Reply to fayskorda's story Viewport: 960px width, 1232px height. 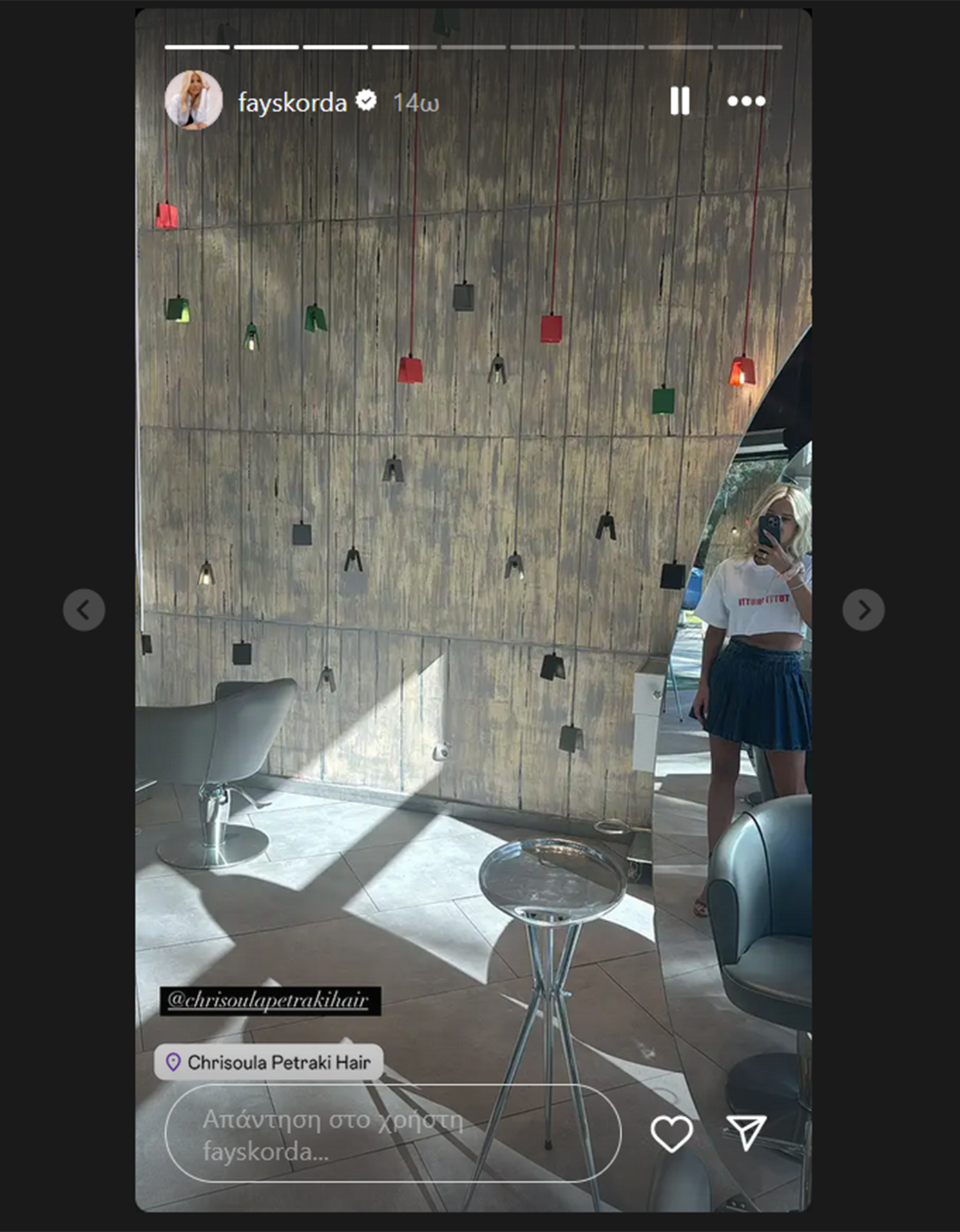tap(393, 1134)
